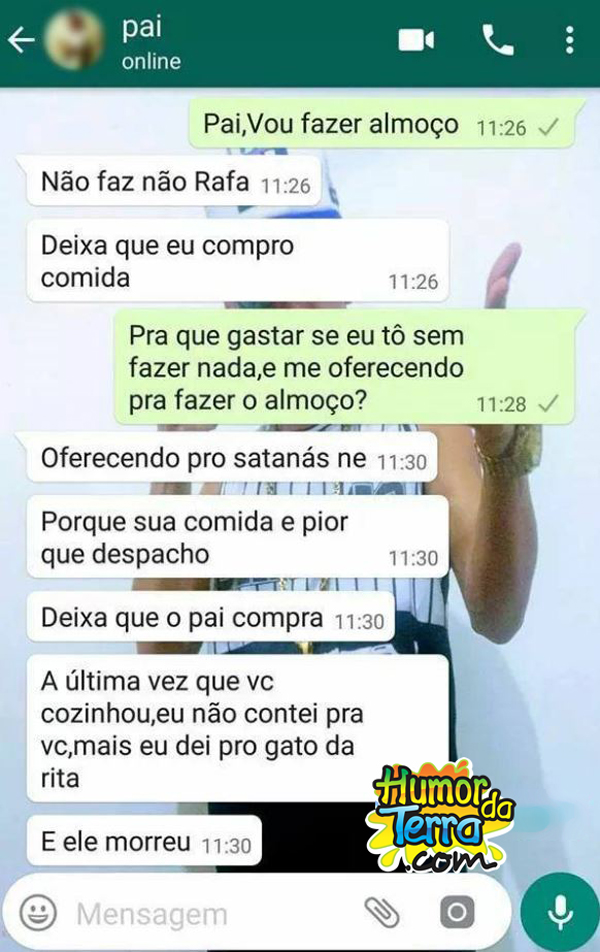600x952 pixels.
Task: Focus the Mensagem text field
Action: click(x=200, y=913)
